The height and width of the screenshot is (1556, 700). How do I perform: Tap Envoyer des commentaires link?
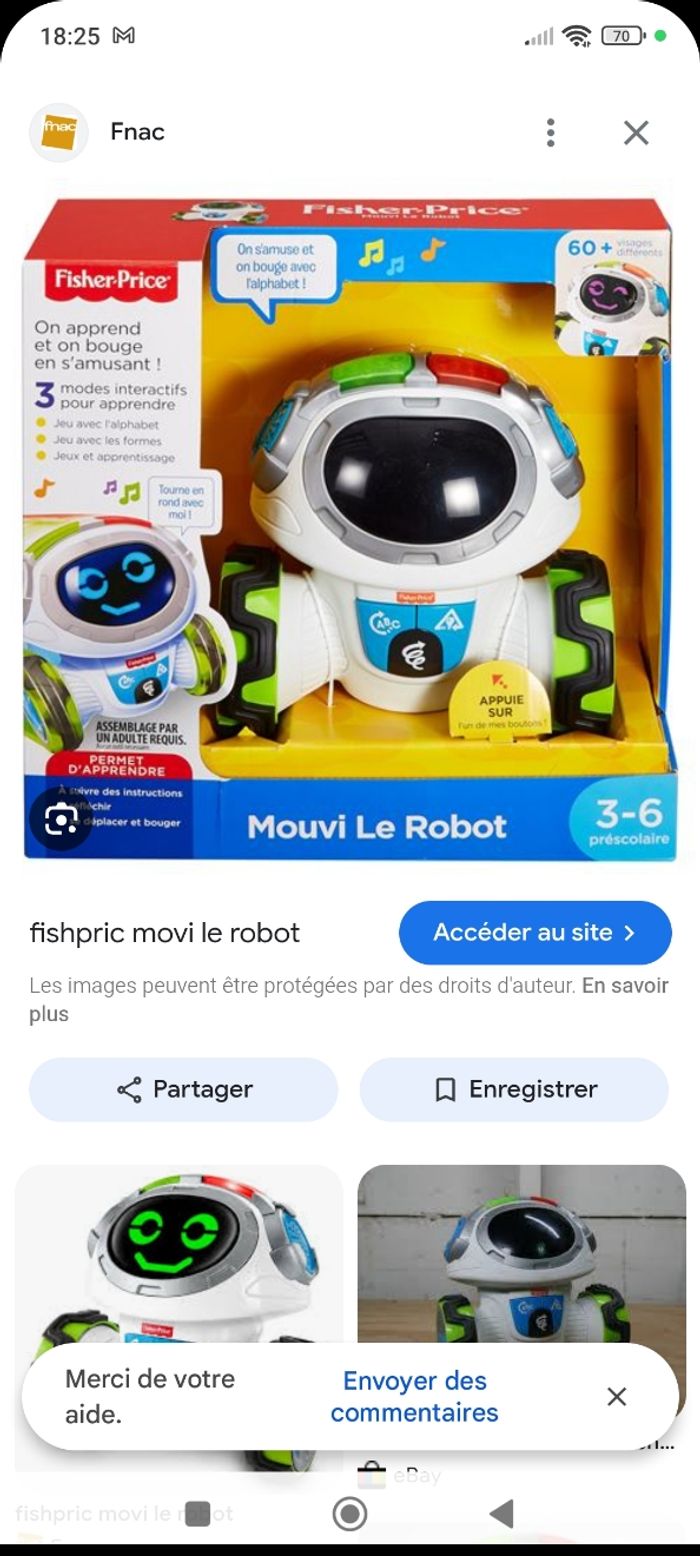point(414,1396)
